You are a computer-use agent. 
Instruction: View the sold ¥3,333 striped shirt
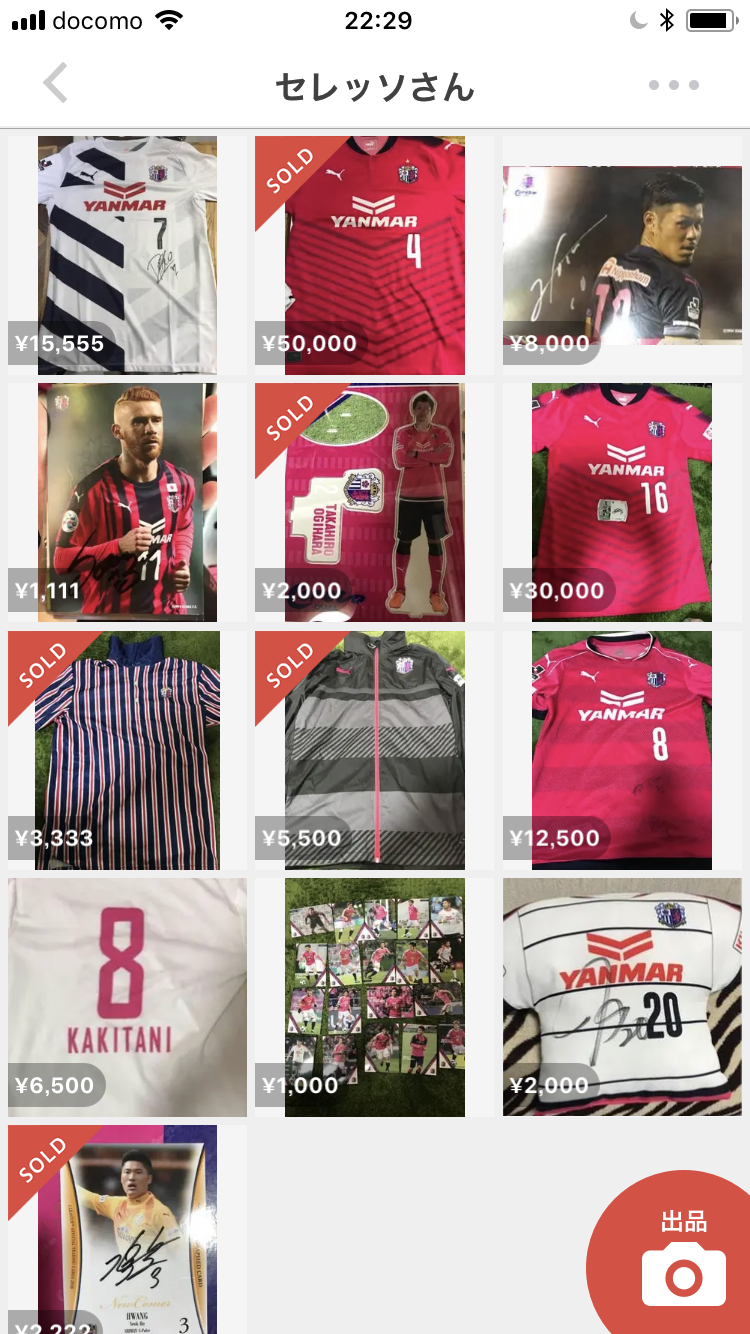127,750
